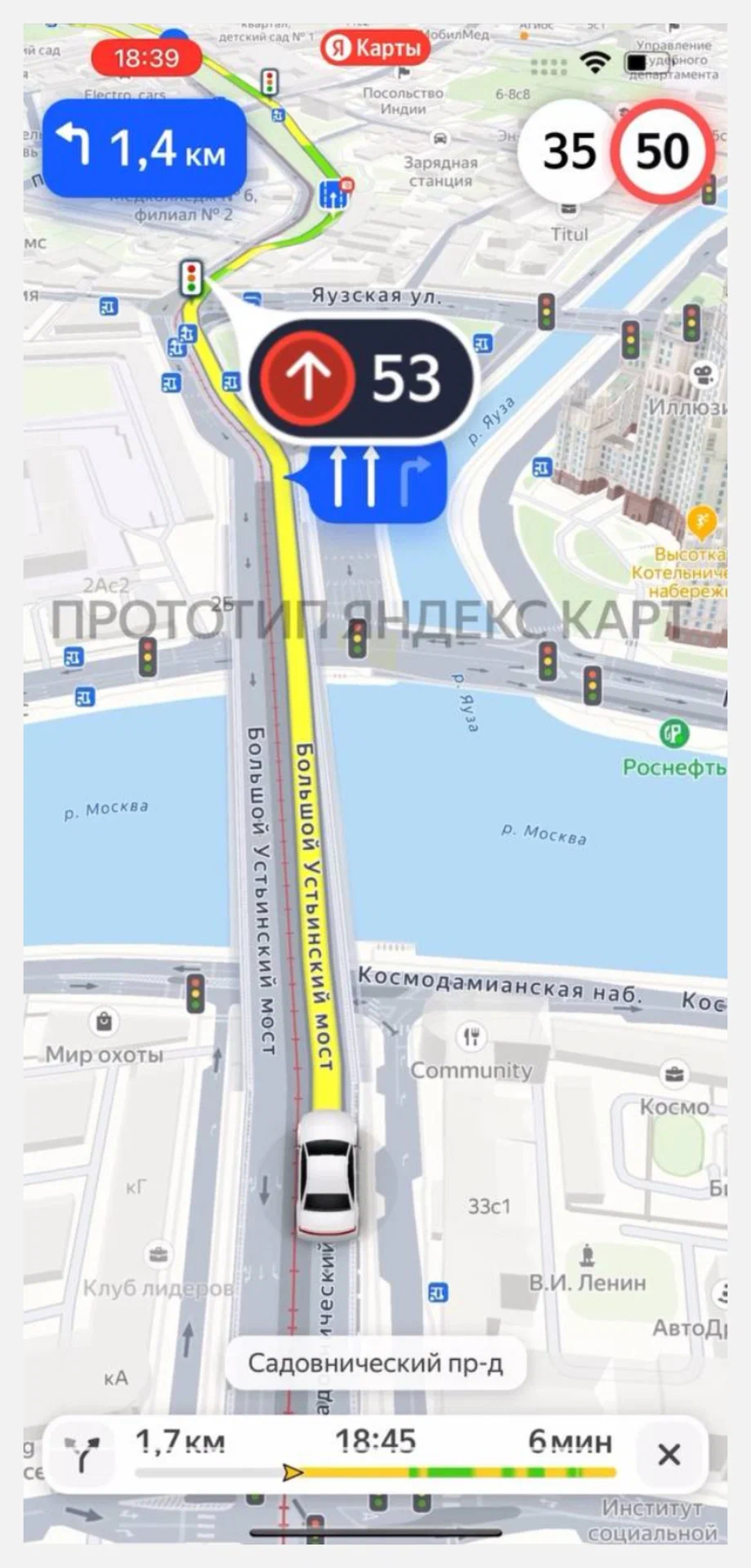Select the Community restaurant on the map
The width and height of the screenshot is (751, 1568).
pos(470,1038)
